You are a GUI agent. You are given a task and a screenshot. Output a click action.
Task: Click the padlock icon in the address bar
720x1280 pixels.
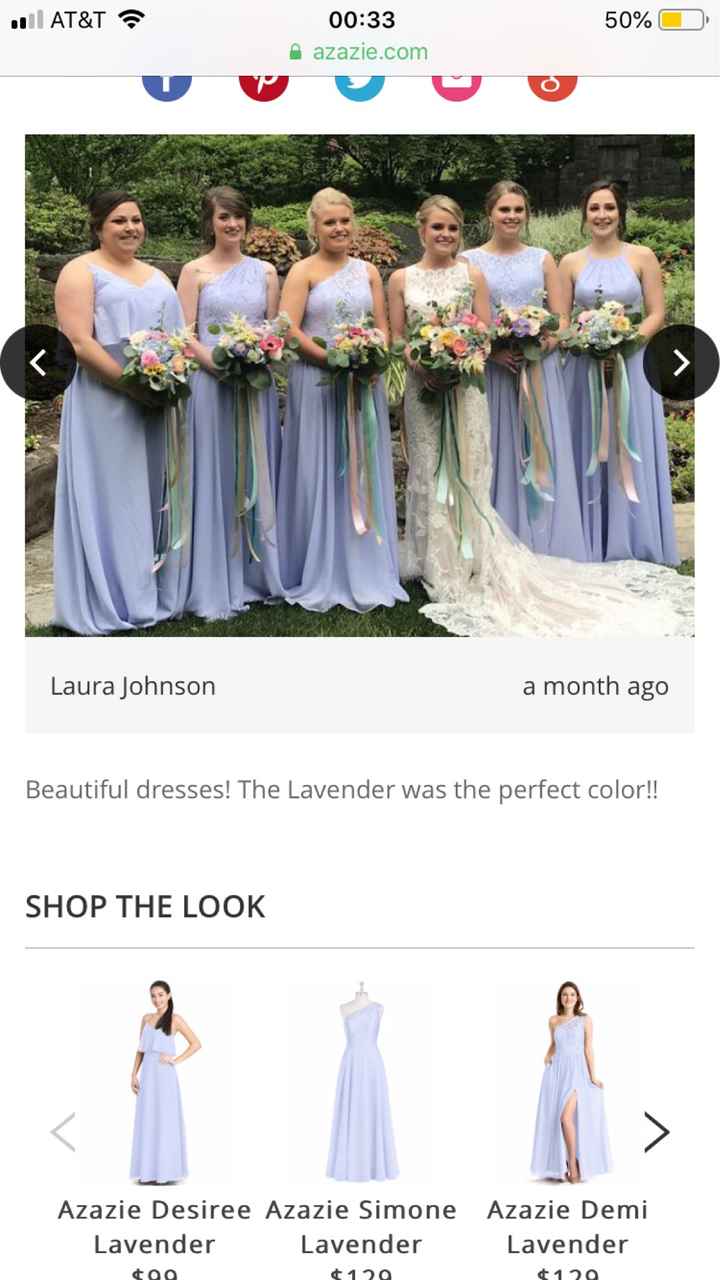pos(297,49)
